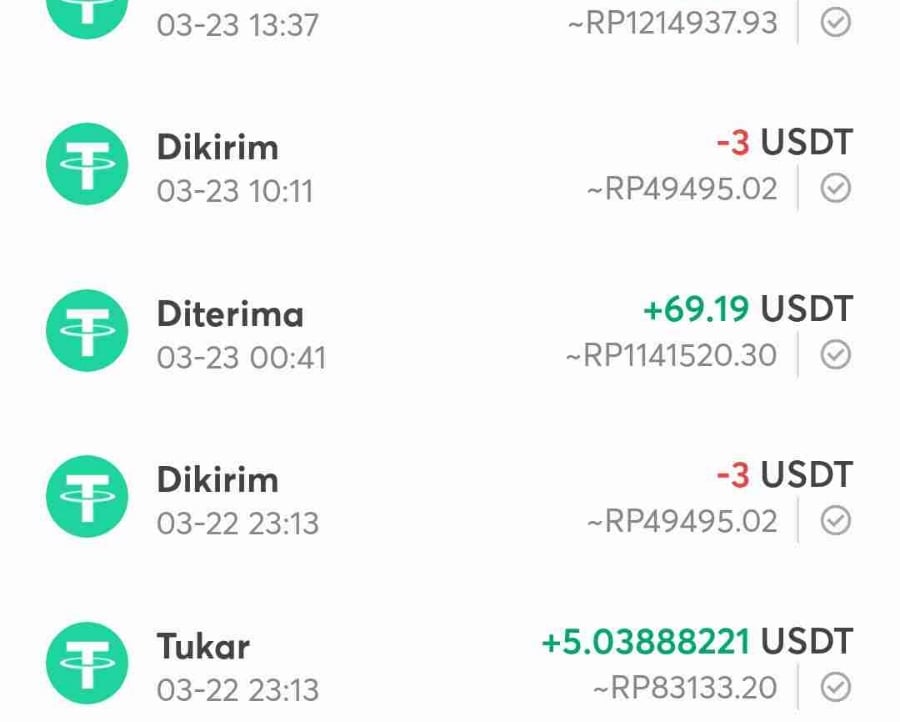900x722 pixels.
Task: View the Diterima +69.19 USDT transaction
Action: point(450,331)
